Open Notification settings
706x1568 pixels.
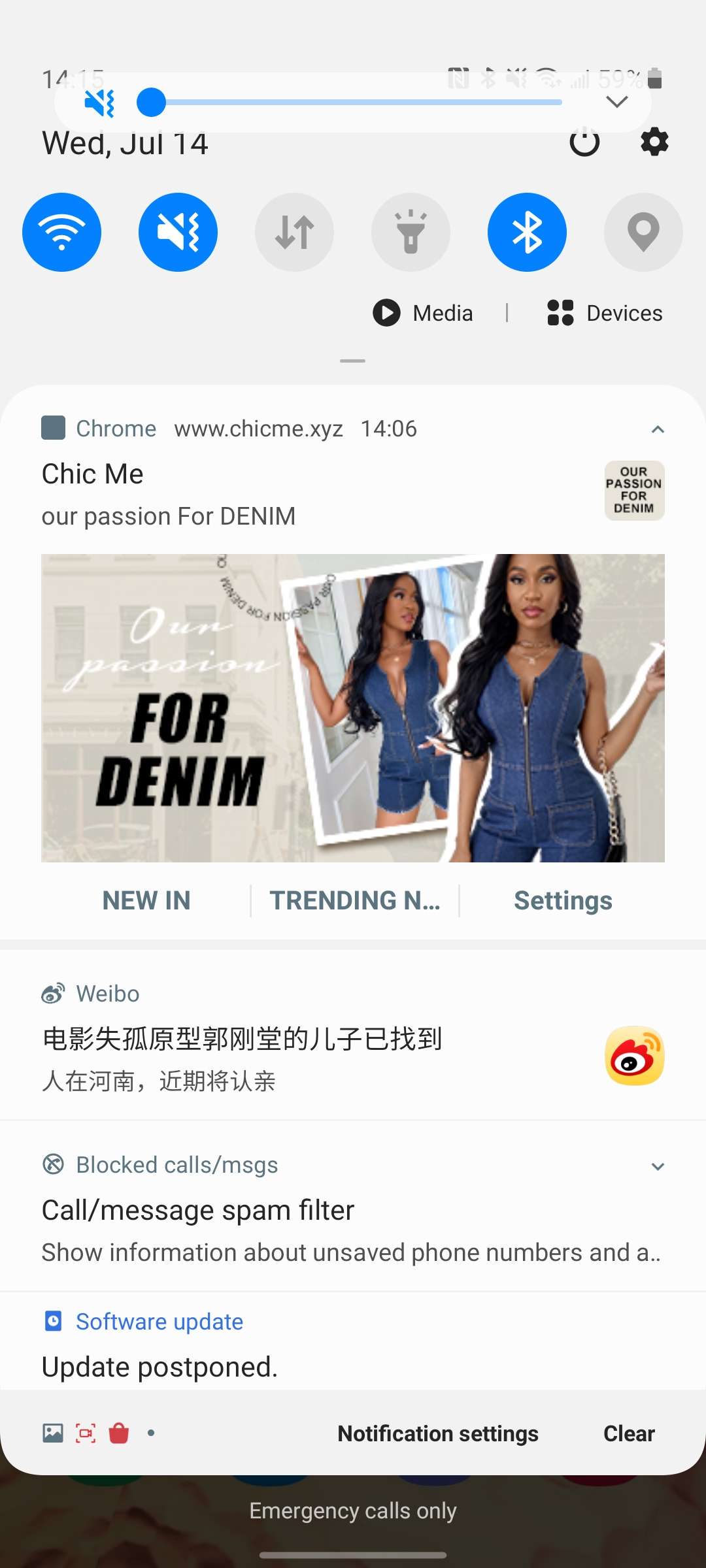click(x=437, y=1433)
